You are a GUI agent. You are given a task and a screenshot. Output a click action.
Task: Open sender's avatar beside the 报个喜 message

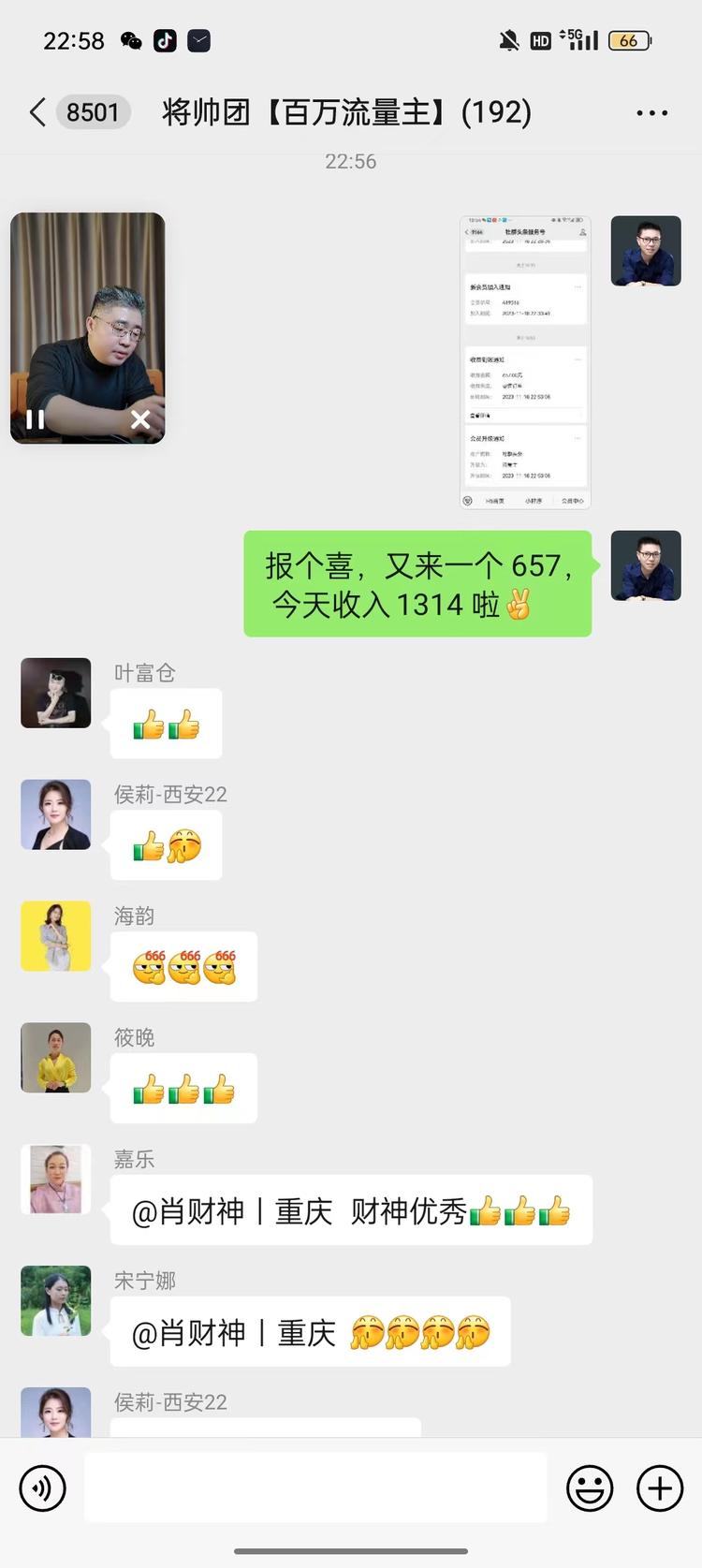click(646, 565)
